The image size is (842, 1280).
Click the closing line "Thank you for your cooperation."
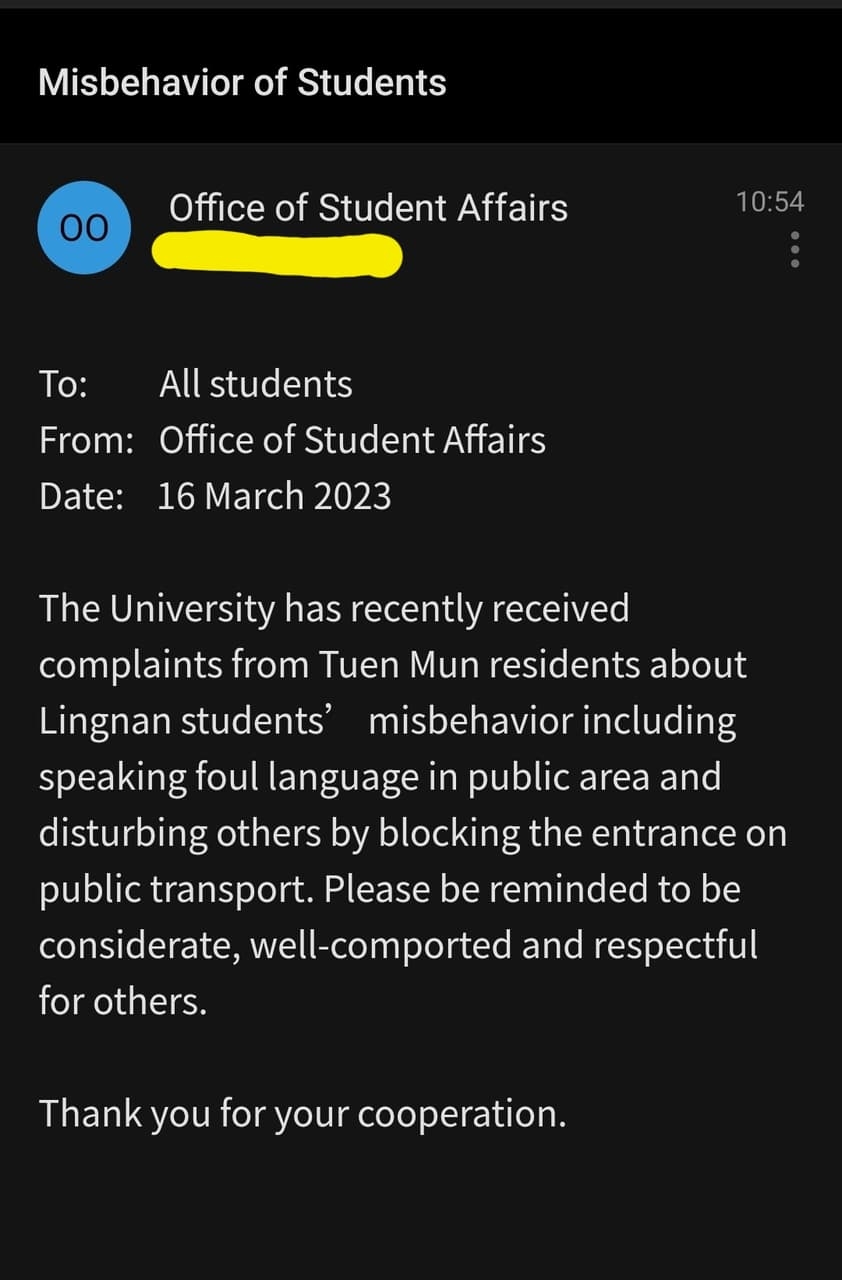click(301, 1113)
